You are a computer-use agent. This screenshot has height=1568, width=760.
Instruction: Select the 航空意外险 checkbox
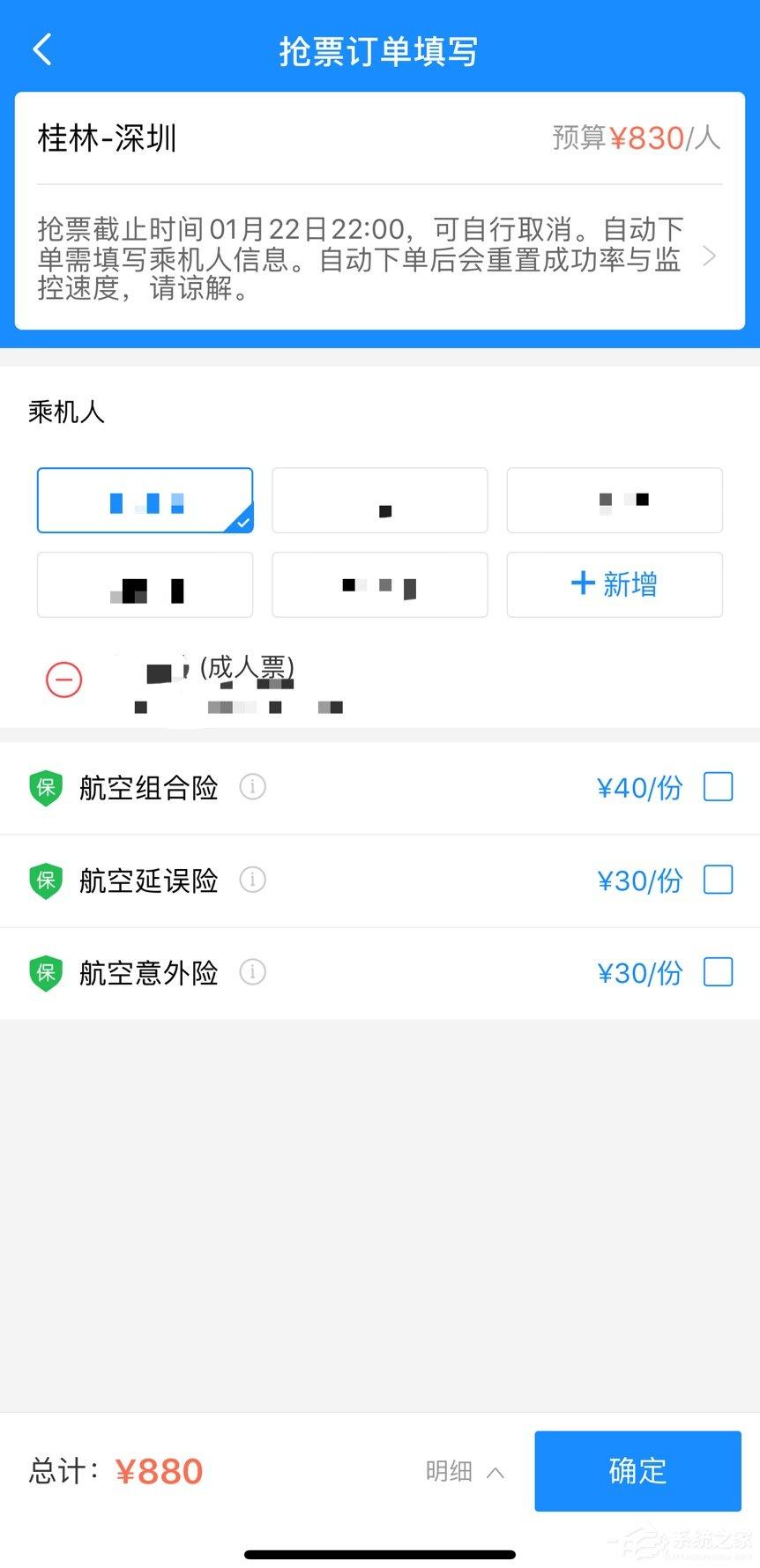coord(719,971)
